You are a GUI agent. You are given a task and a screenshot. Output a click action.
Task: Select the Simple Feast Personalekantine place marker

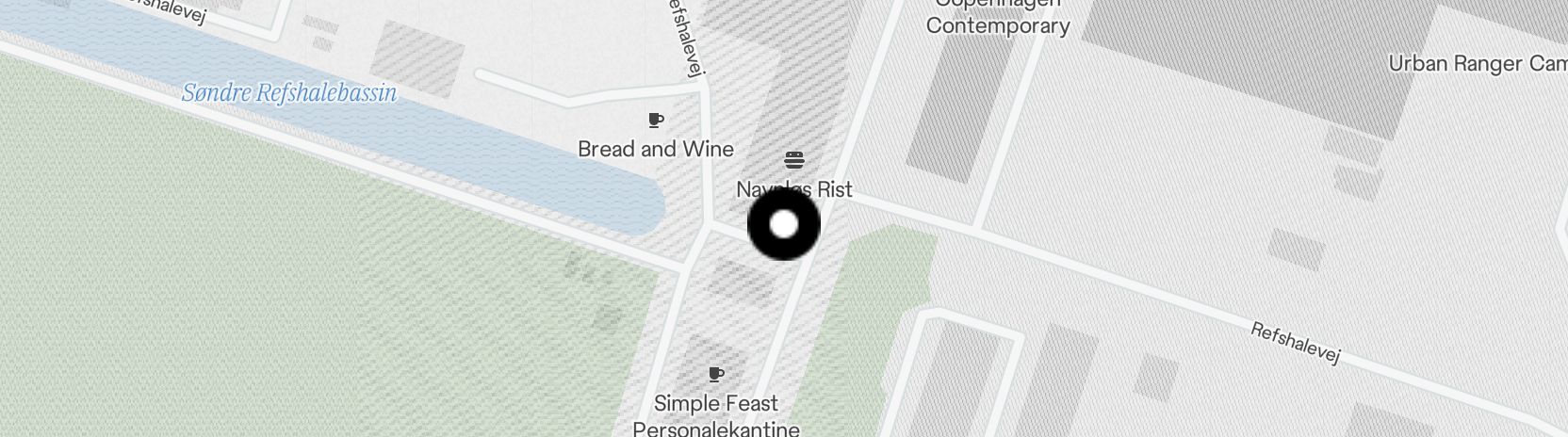715,375
